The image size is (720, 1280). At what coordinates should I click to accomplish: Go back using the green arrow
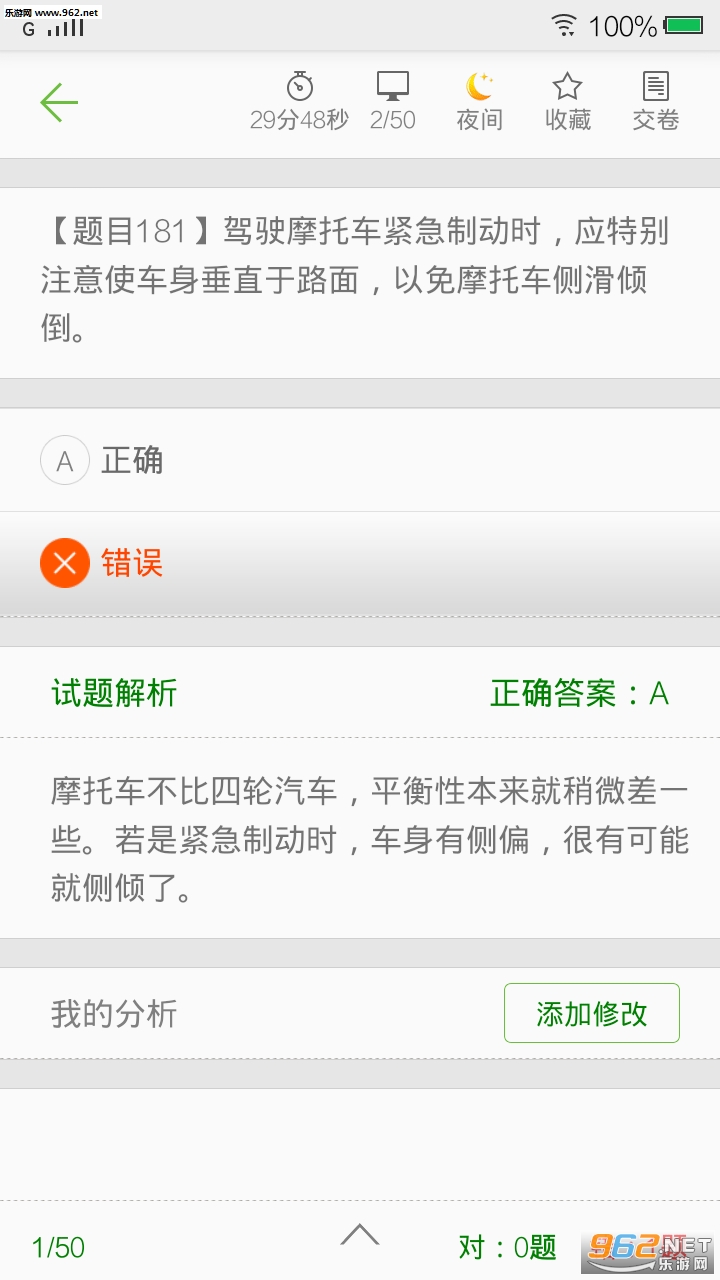click(x=59, y=102)
